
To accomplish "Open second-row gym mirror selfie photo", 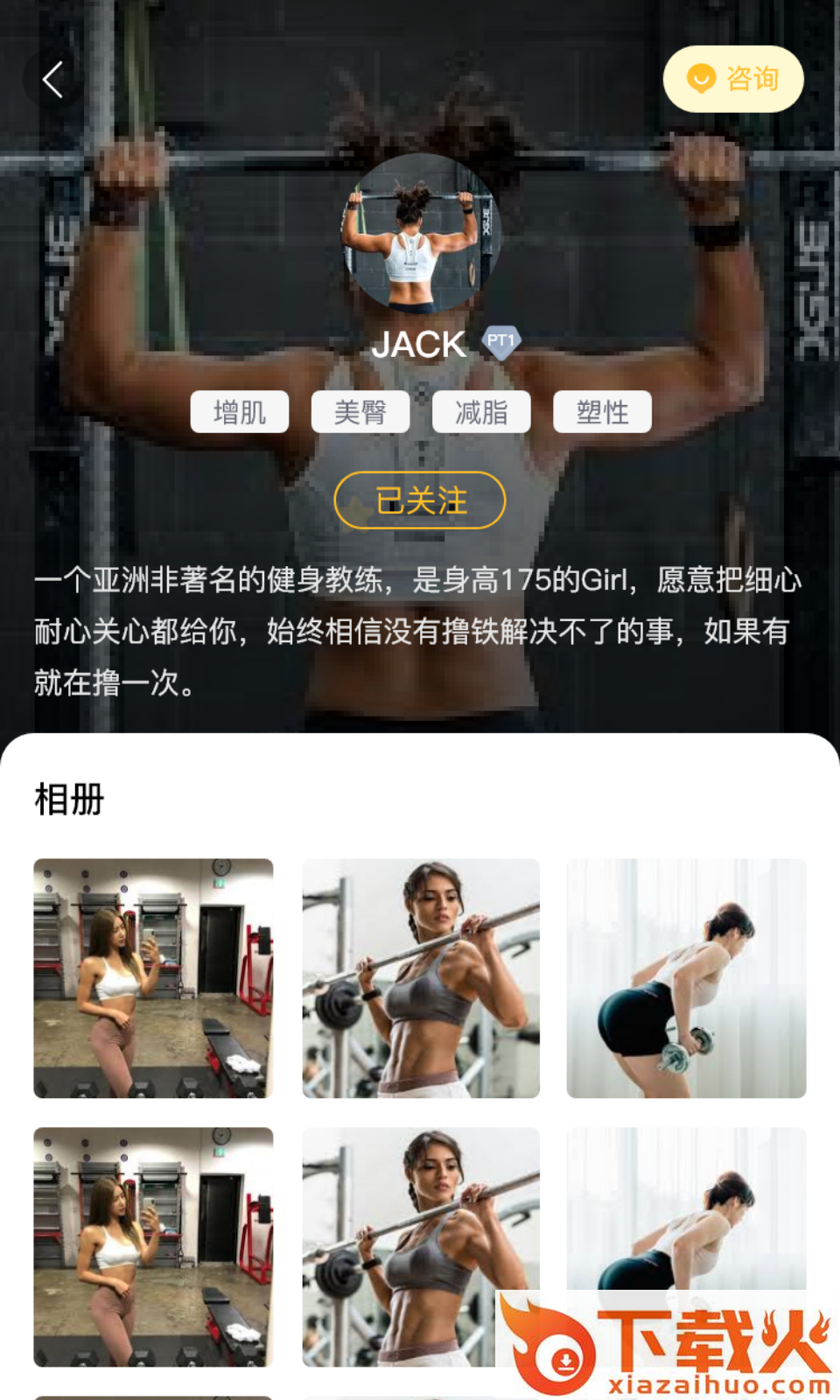I will [x=153, y=1247].
